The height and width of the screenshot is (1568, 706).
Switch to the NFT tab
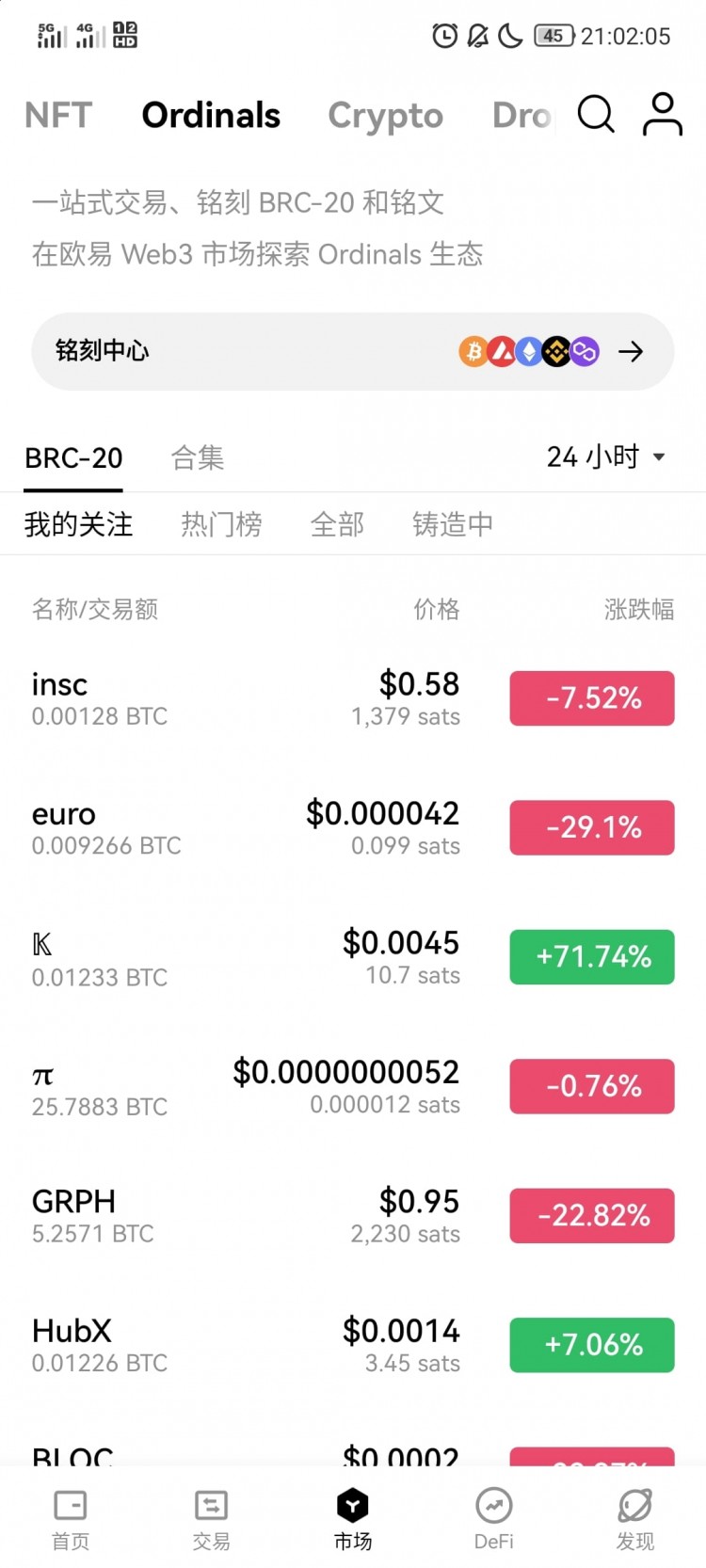point(57,115)
